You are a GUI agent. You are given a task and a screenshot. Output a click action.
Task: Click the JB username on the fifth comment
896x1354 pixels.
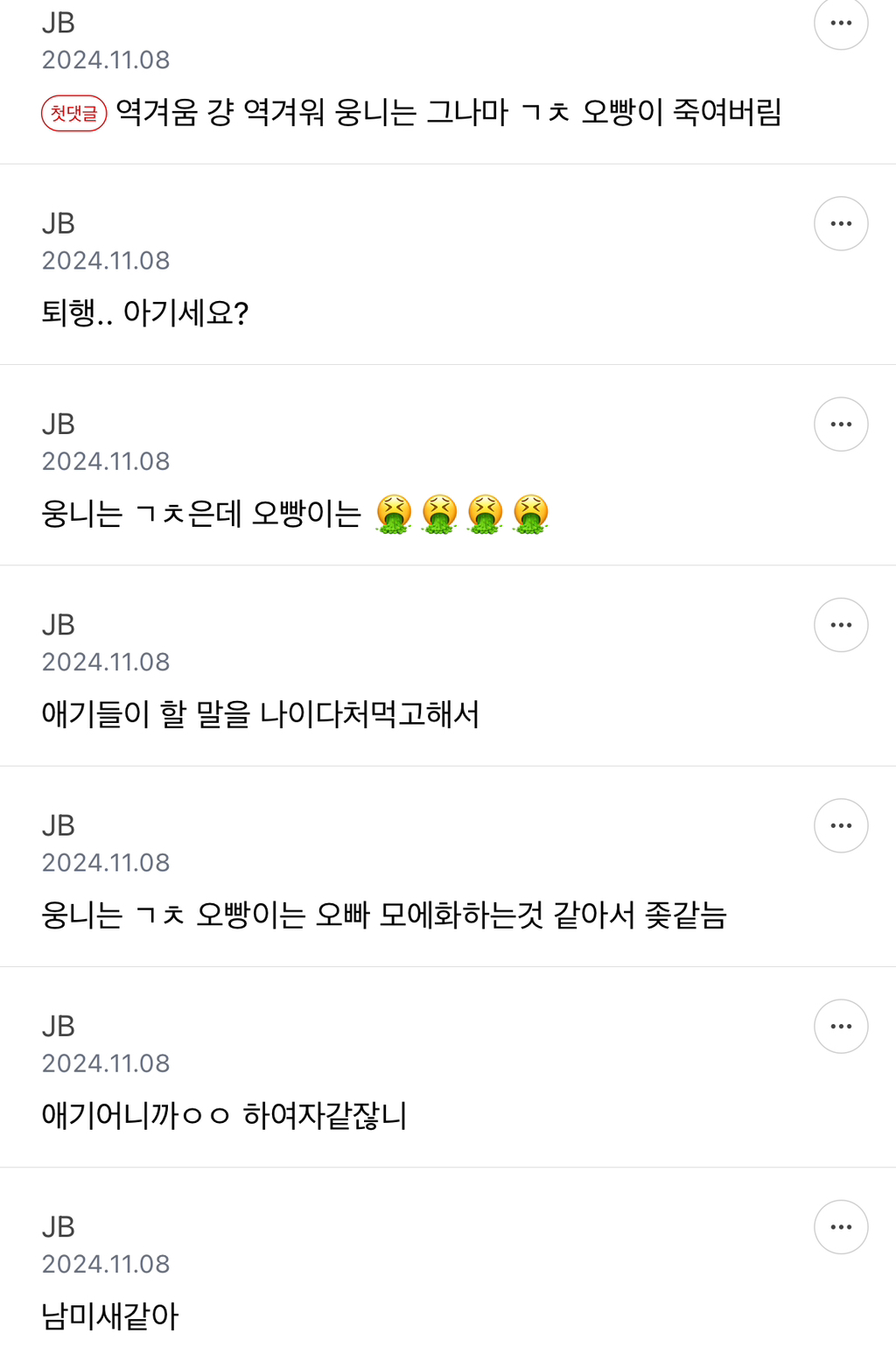[x=57, y=824]
